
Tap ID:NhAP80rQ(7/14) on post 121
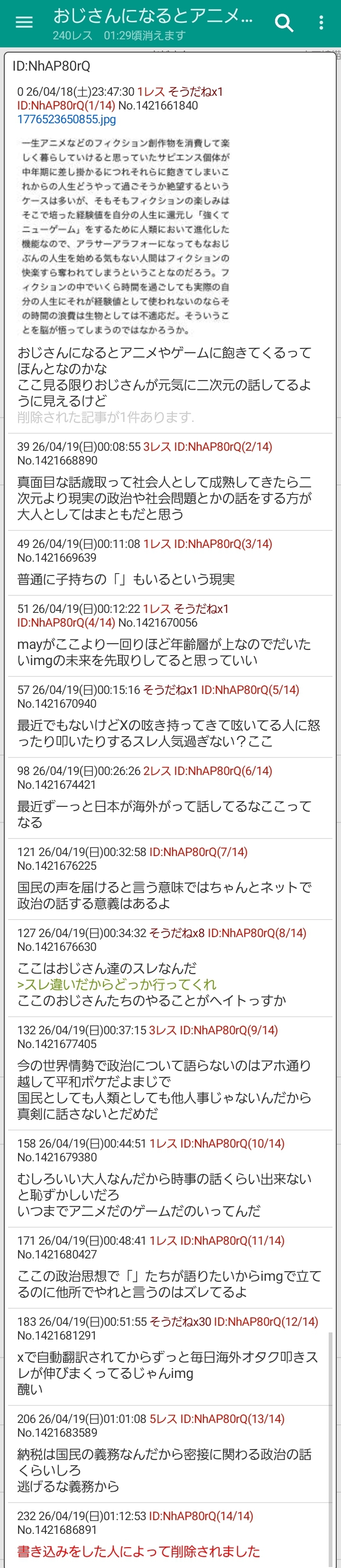point(198,852)
